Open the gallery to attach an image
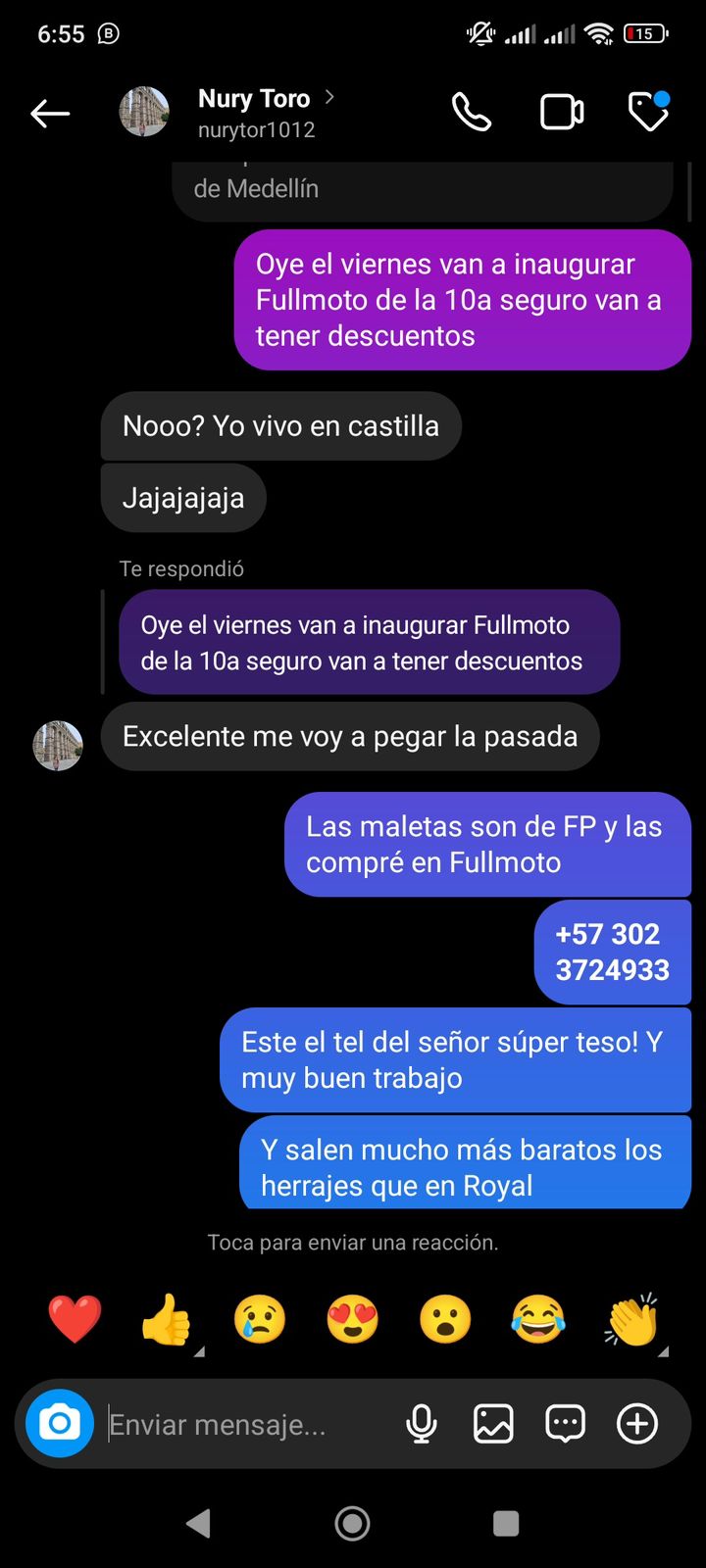 (493, 1424)
